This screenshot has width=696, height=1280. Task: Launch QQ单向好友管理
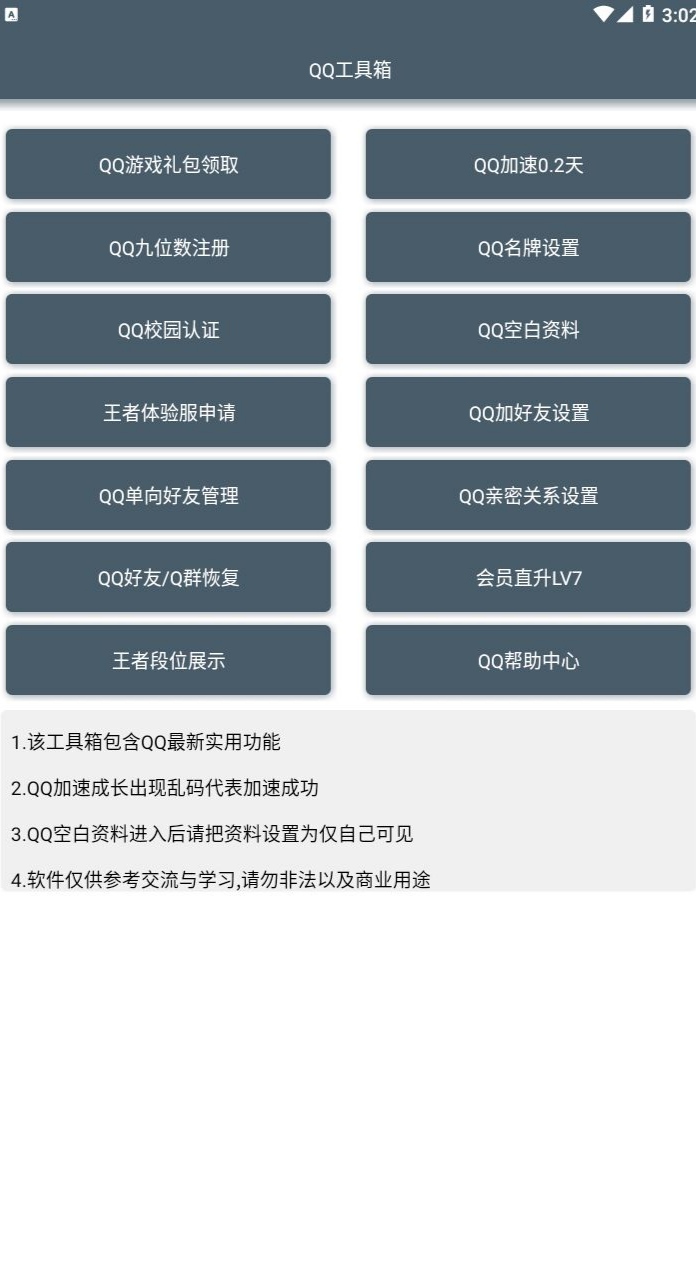168,495
